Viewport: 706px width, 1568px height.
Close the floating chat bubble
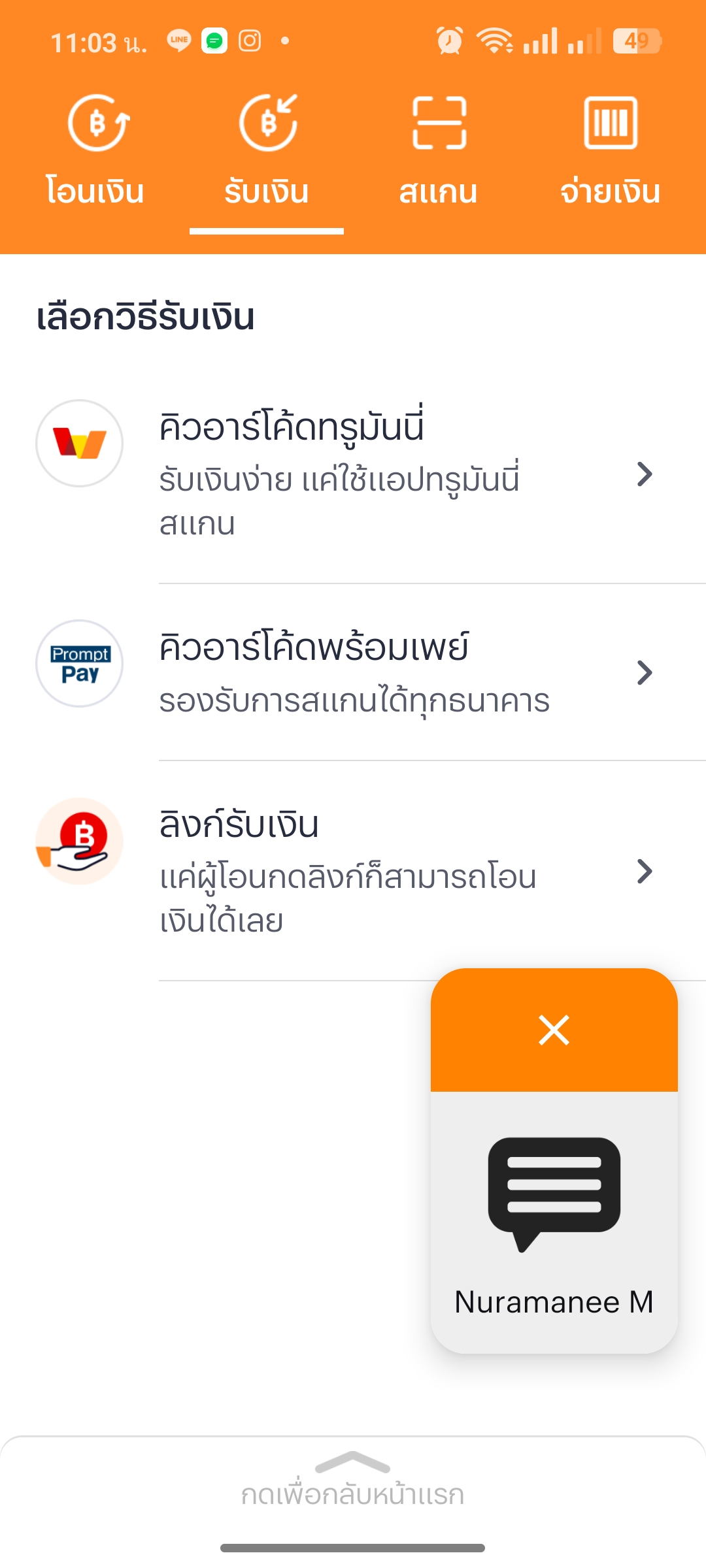click(x=554, y=1030)
